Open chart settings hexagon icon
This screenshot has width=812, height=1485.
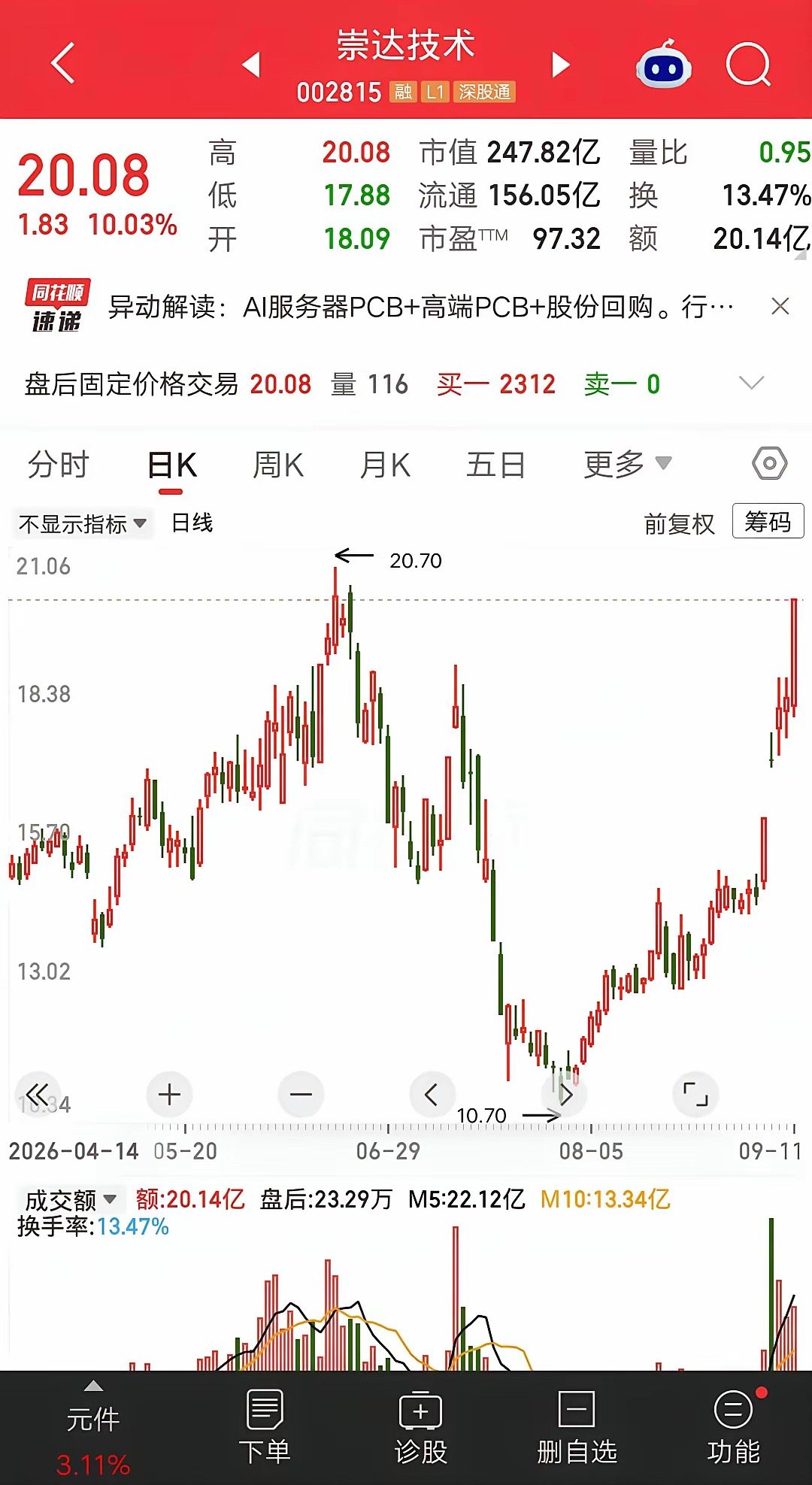pos(770,463)
